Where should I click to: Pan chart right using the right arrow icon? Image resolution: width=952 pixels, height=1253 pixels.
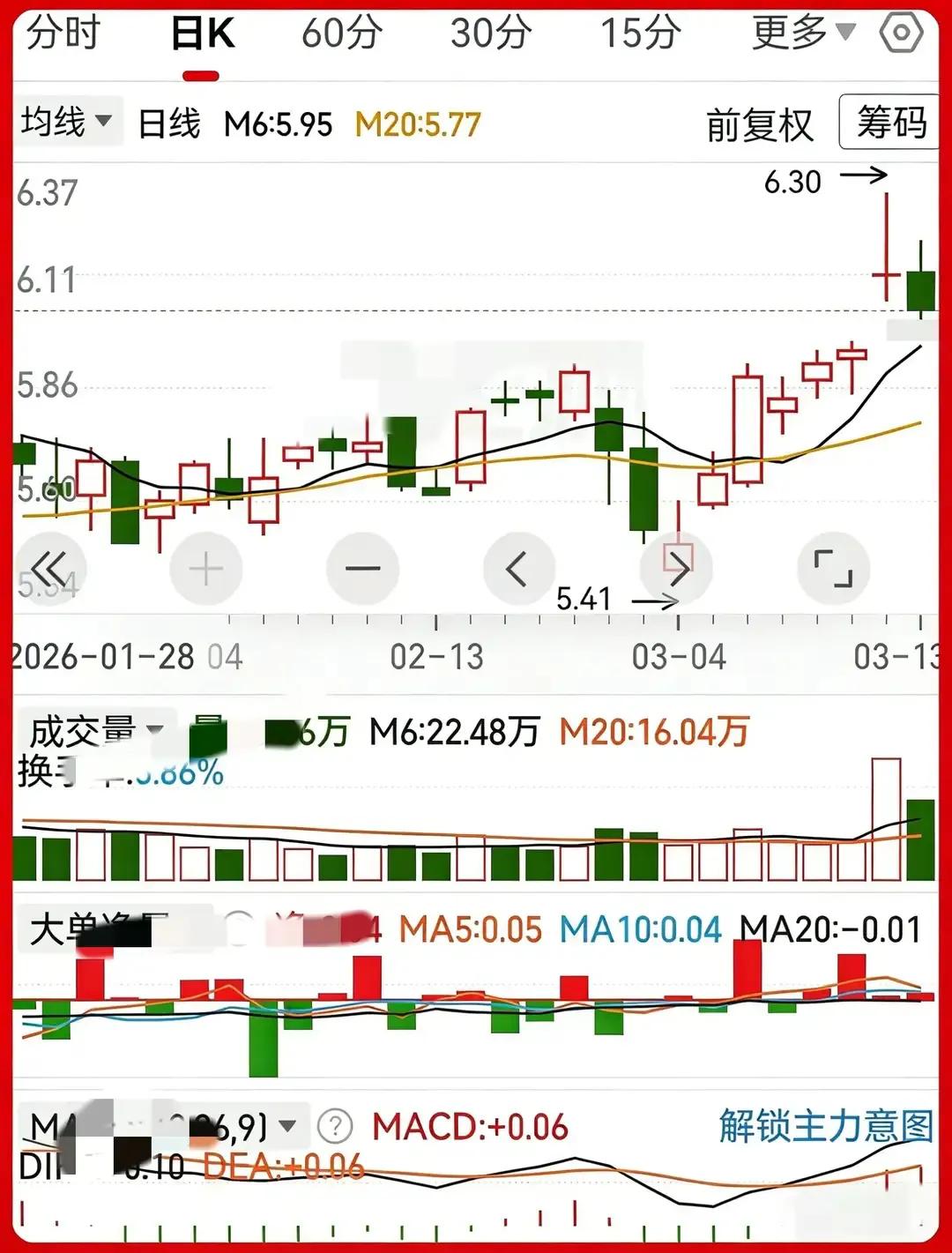tap(677, 568)
